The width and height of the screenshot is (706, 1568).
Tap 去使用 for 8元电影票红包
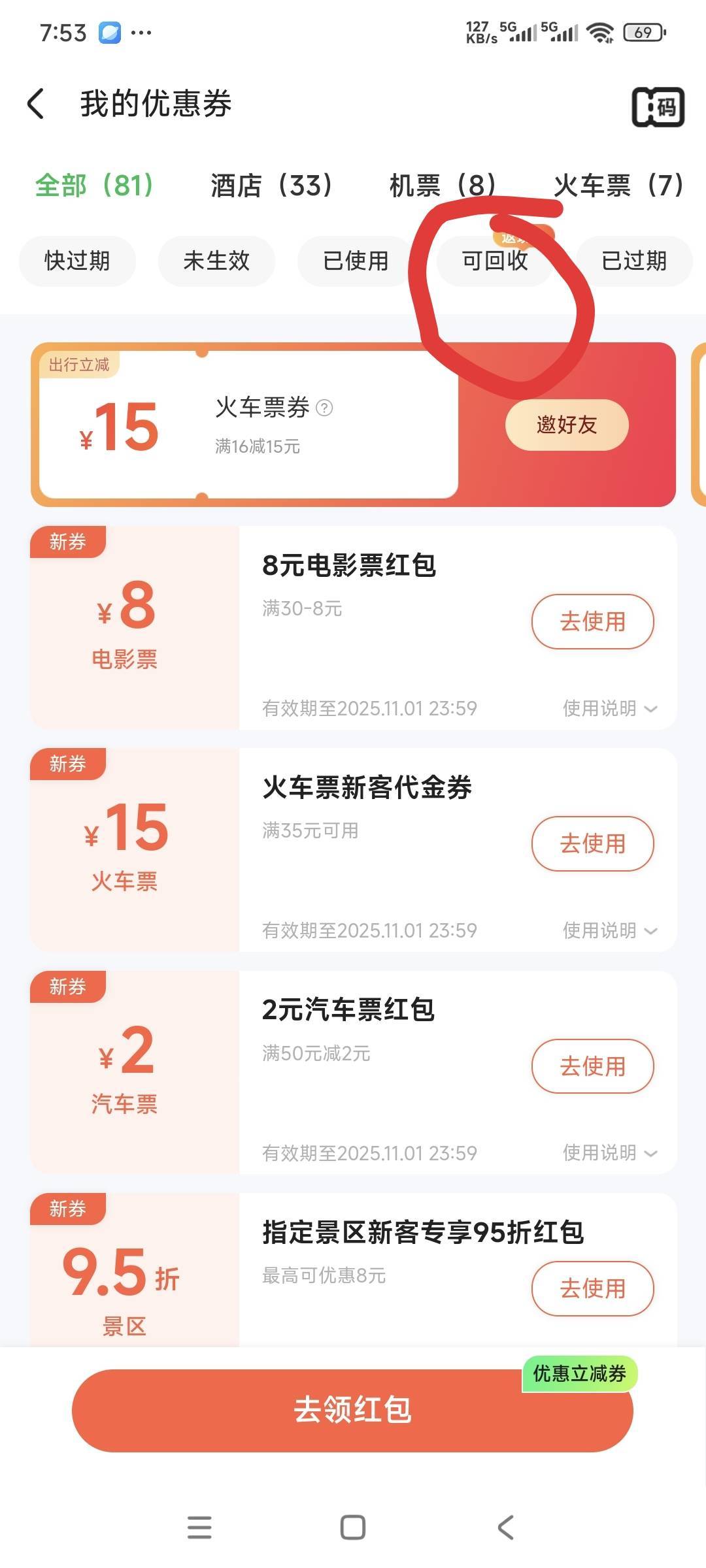coord(592,621)
